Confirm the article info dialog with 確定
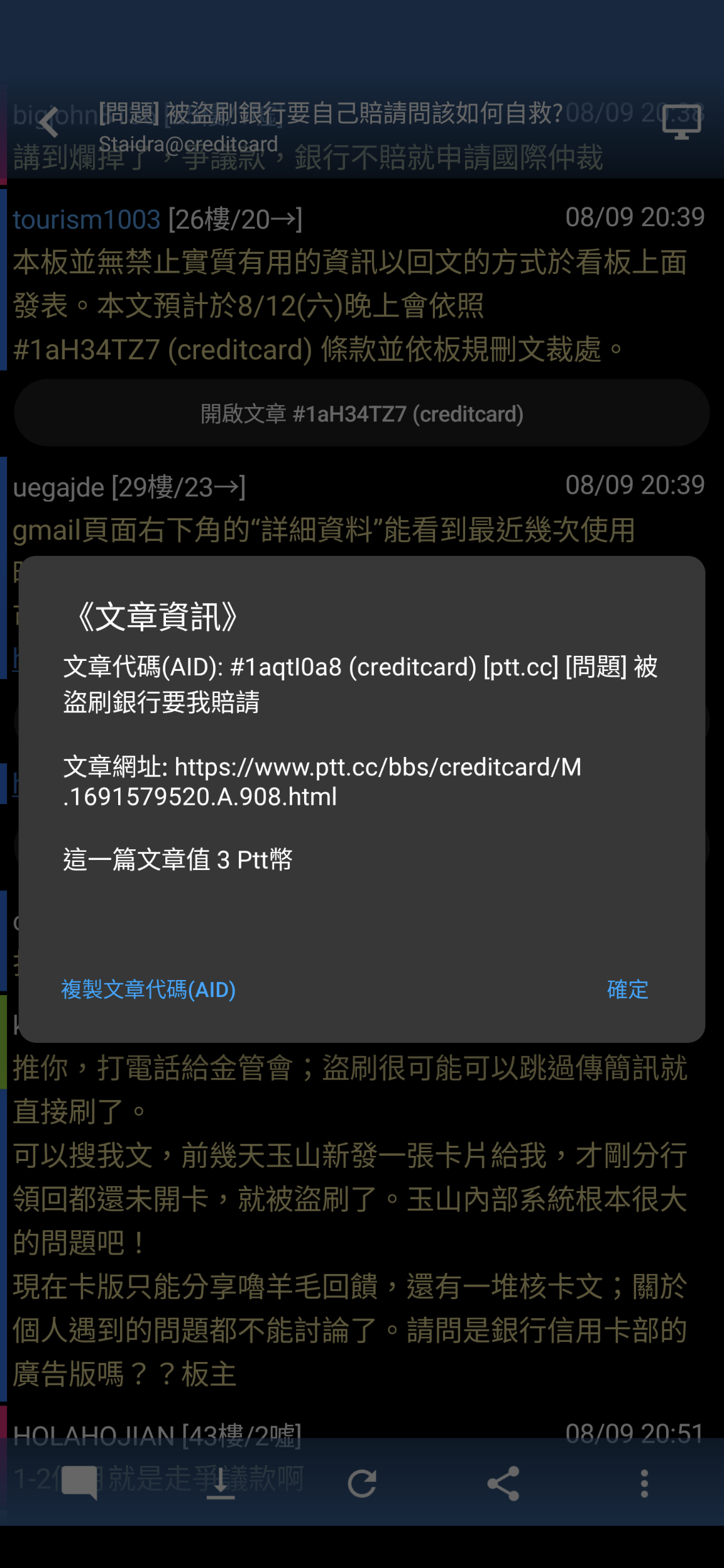This screenshot has width=724, height=1568. [x=627, y=989]
